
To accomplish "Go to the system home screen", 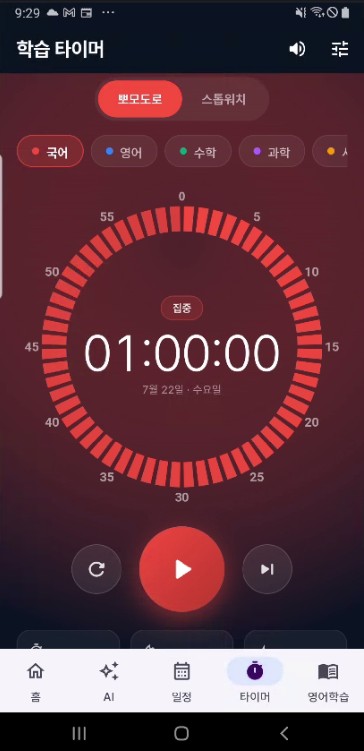I will 182,733.
